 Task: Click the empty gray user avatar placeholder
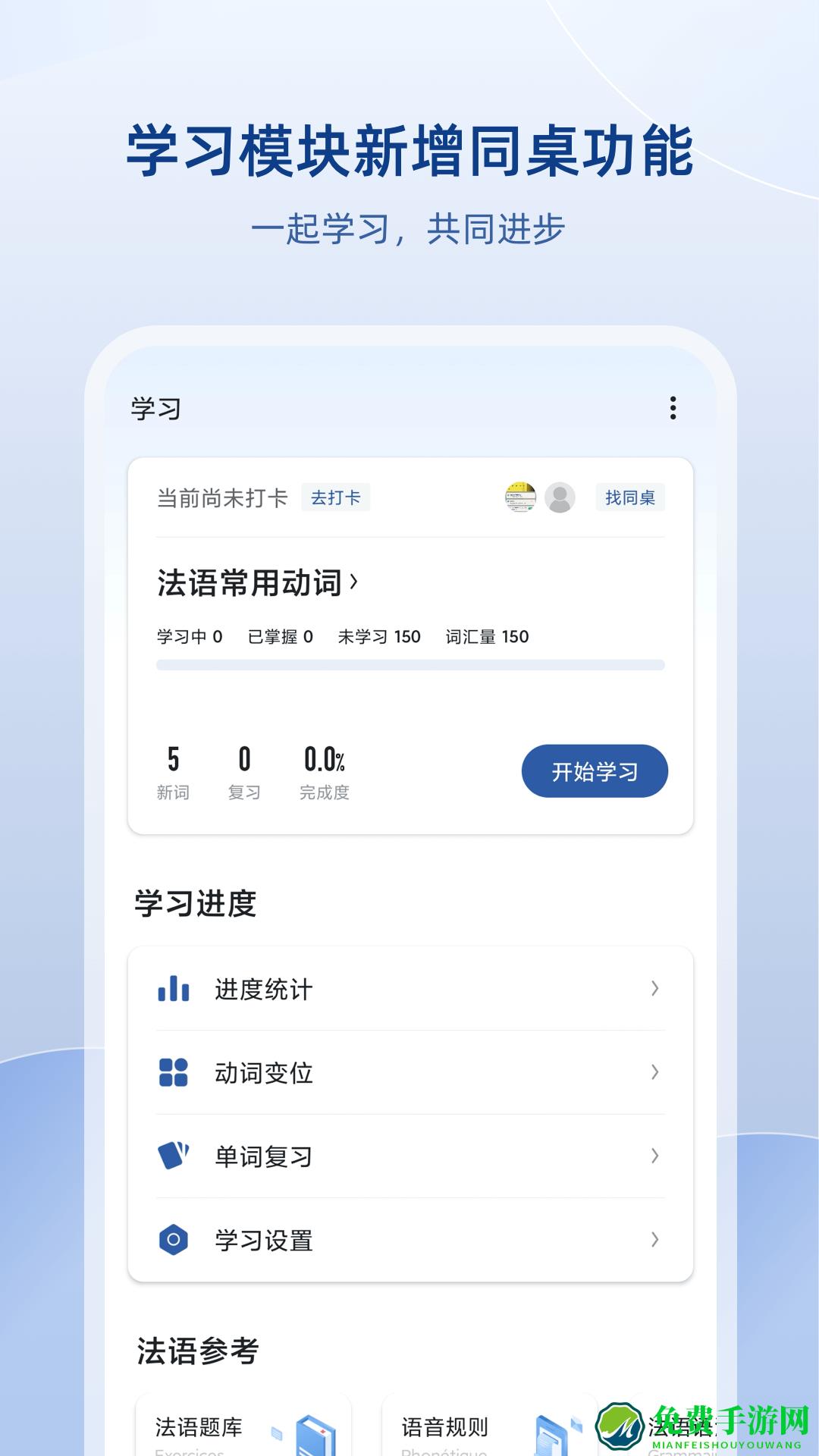coord(559,497)
